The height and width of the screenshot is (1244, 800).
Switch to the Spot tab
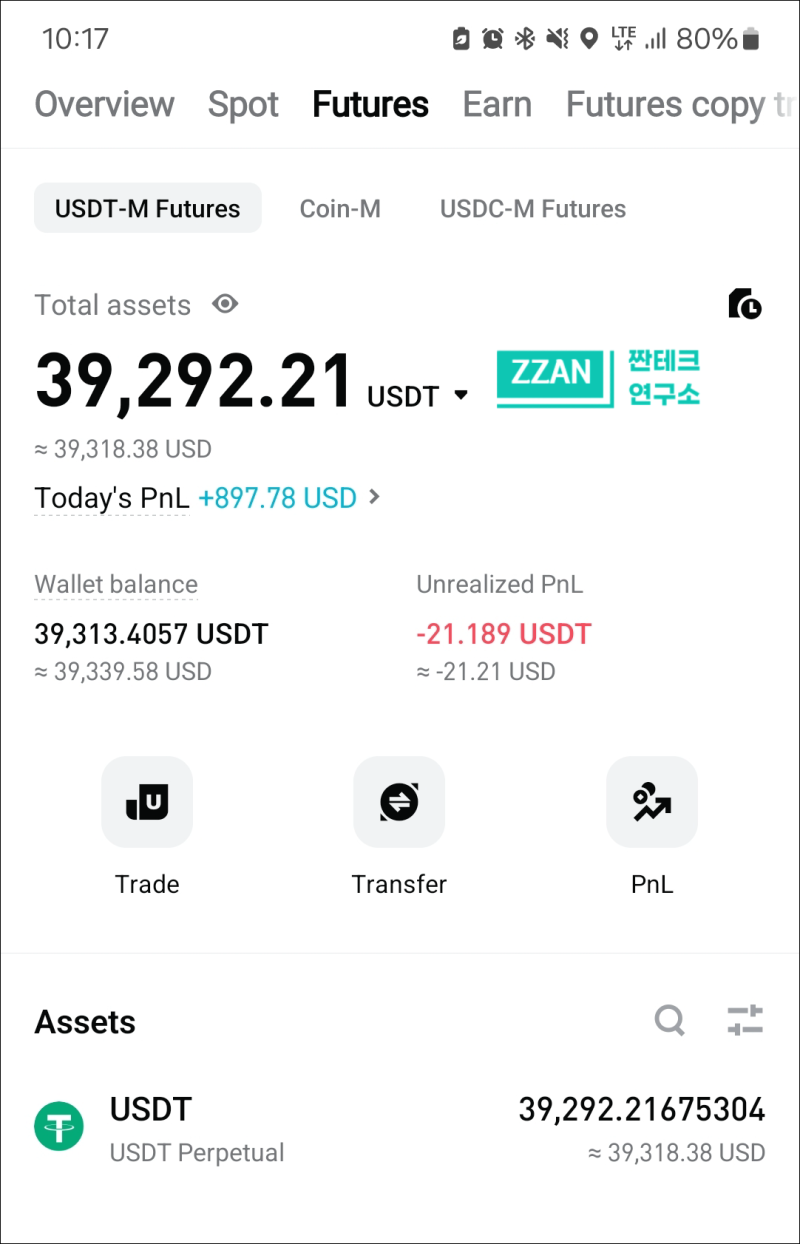coord(243,104)
